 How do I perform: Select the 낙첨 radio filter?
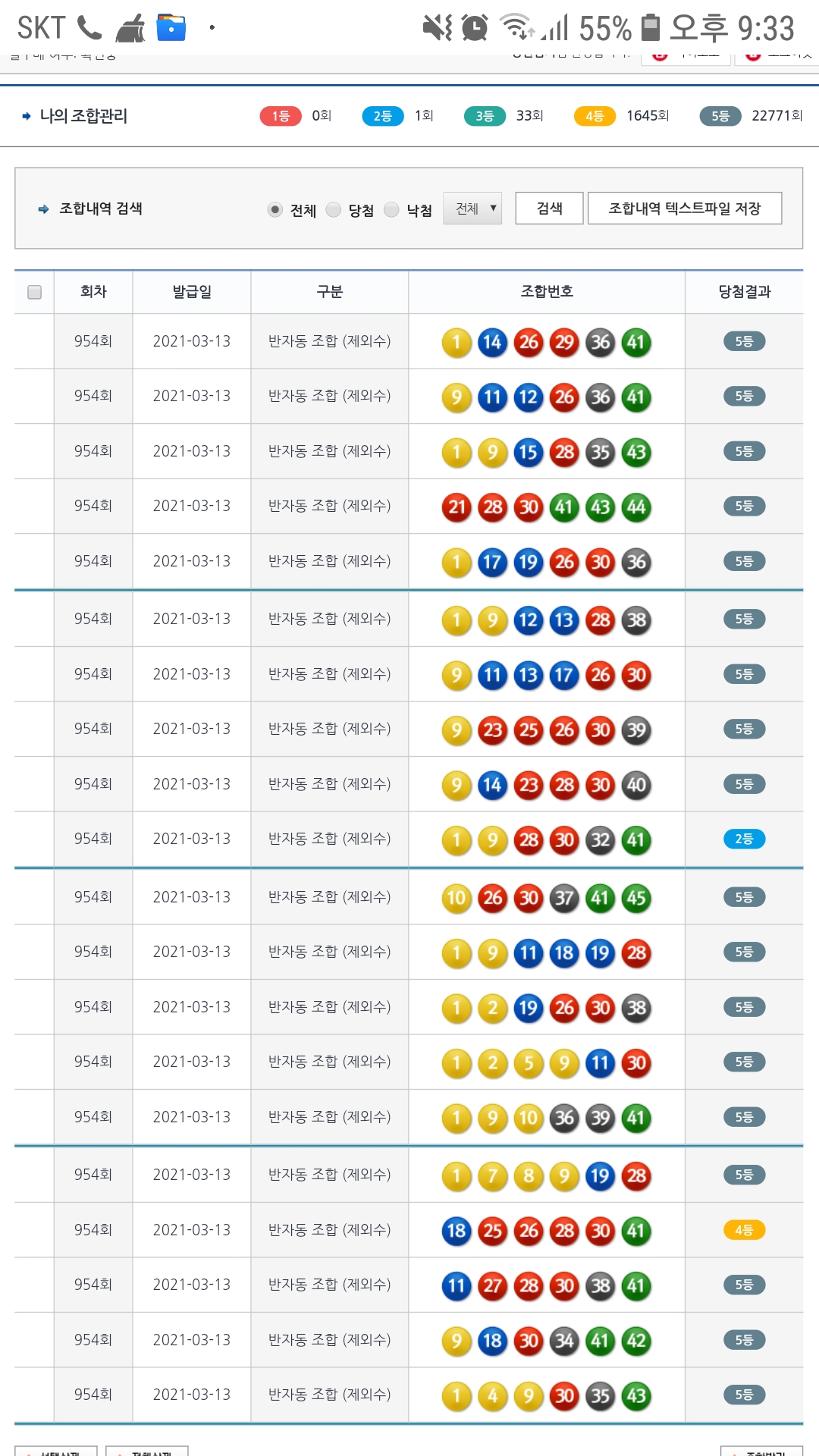pos(391,209)
